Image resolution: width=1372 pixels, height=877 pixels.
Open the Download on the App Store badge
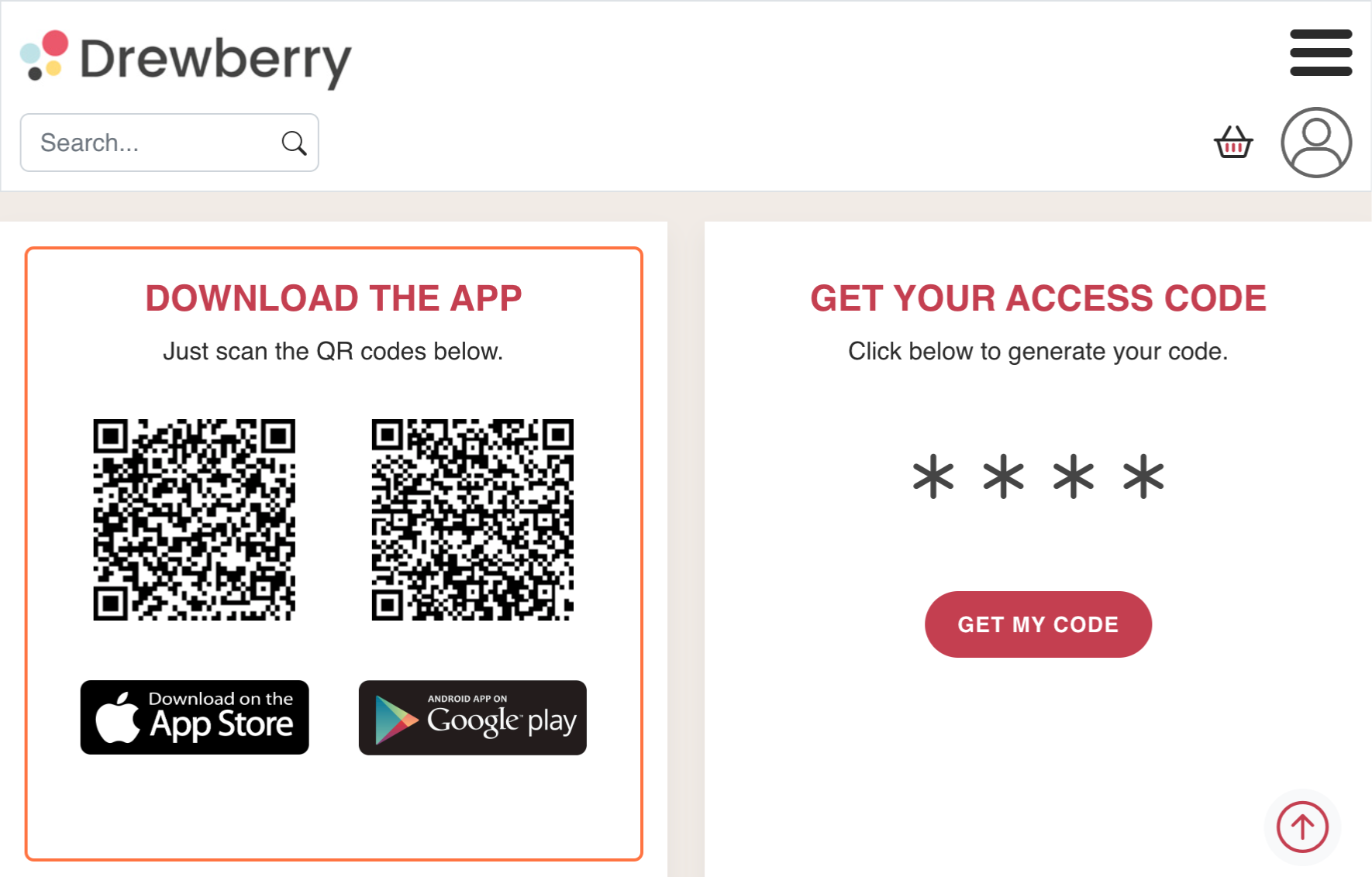(x=195, y=717)
